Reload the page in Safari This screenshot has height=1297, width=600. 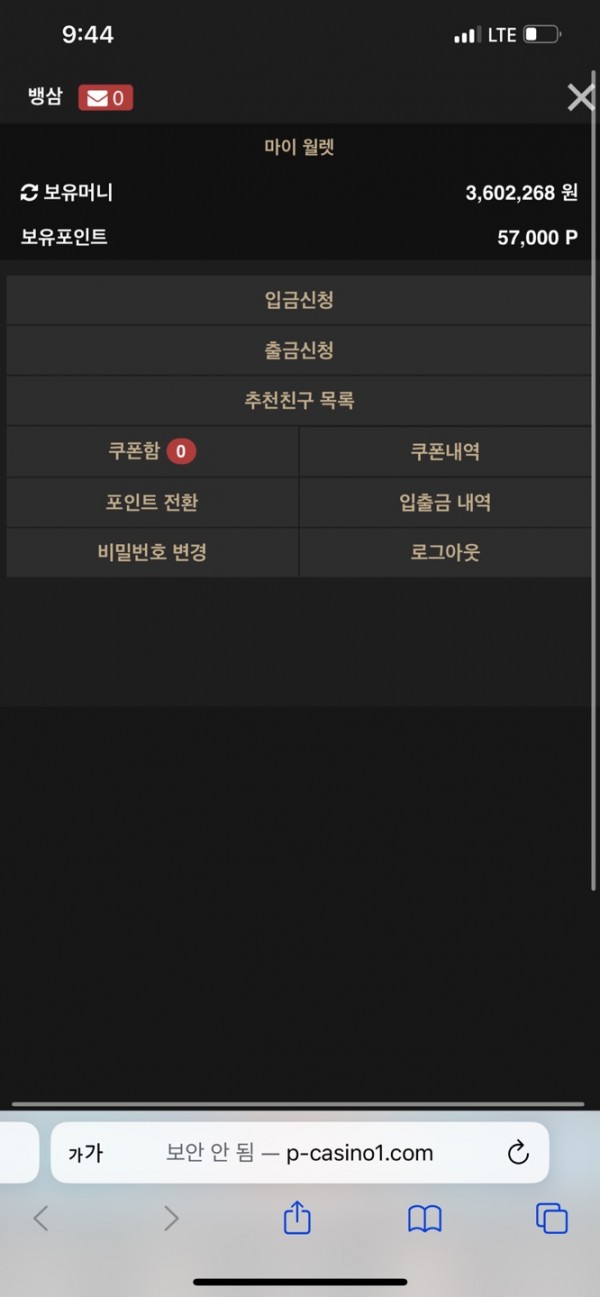(x=518, y=1153)
